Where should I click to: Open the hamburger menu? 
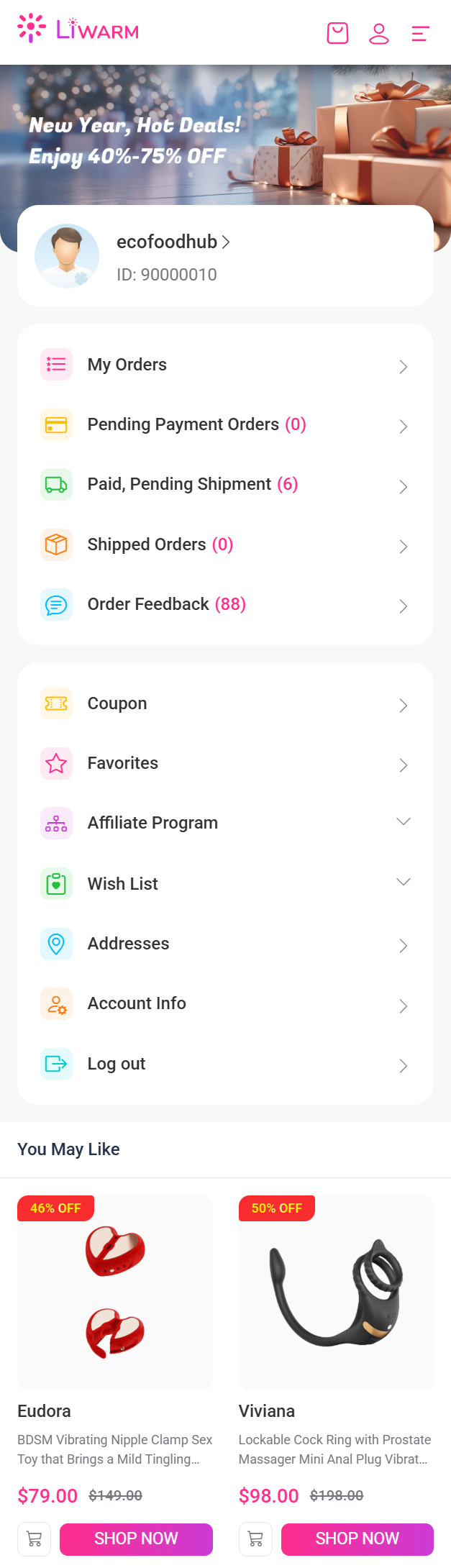[x=420, y=33]
